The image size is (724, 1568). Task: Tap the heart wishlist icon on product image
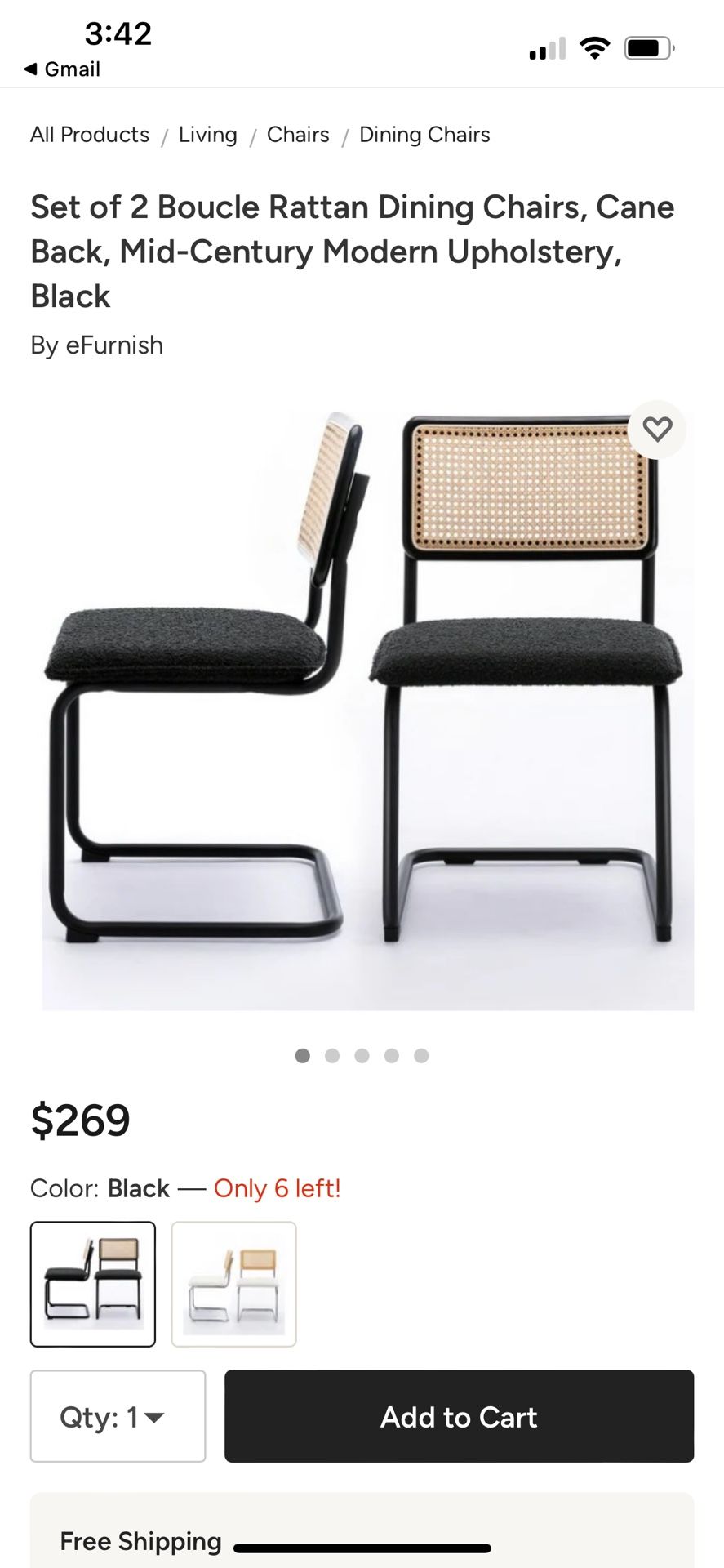658,430
